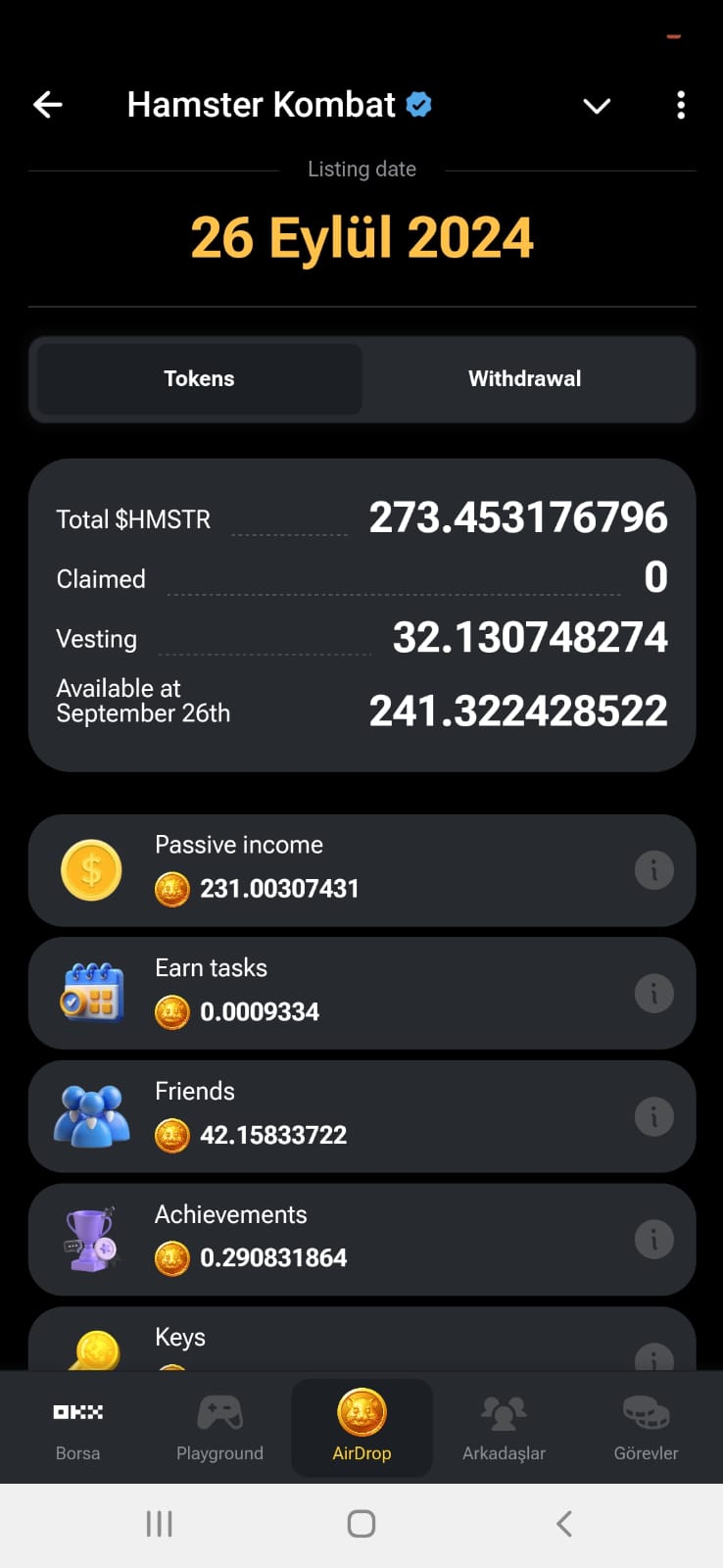Go back using the top-left arrow
The height and width of the screenshot is (1568, 723).
point(47,105)
